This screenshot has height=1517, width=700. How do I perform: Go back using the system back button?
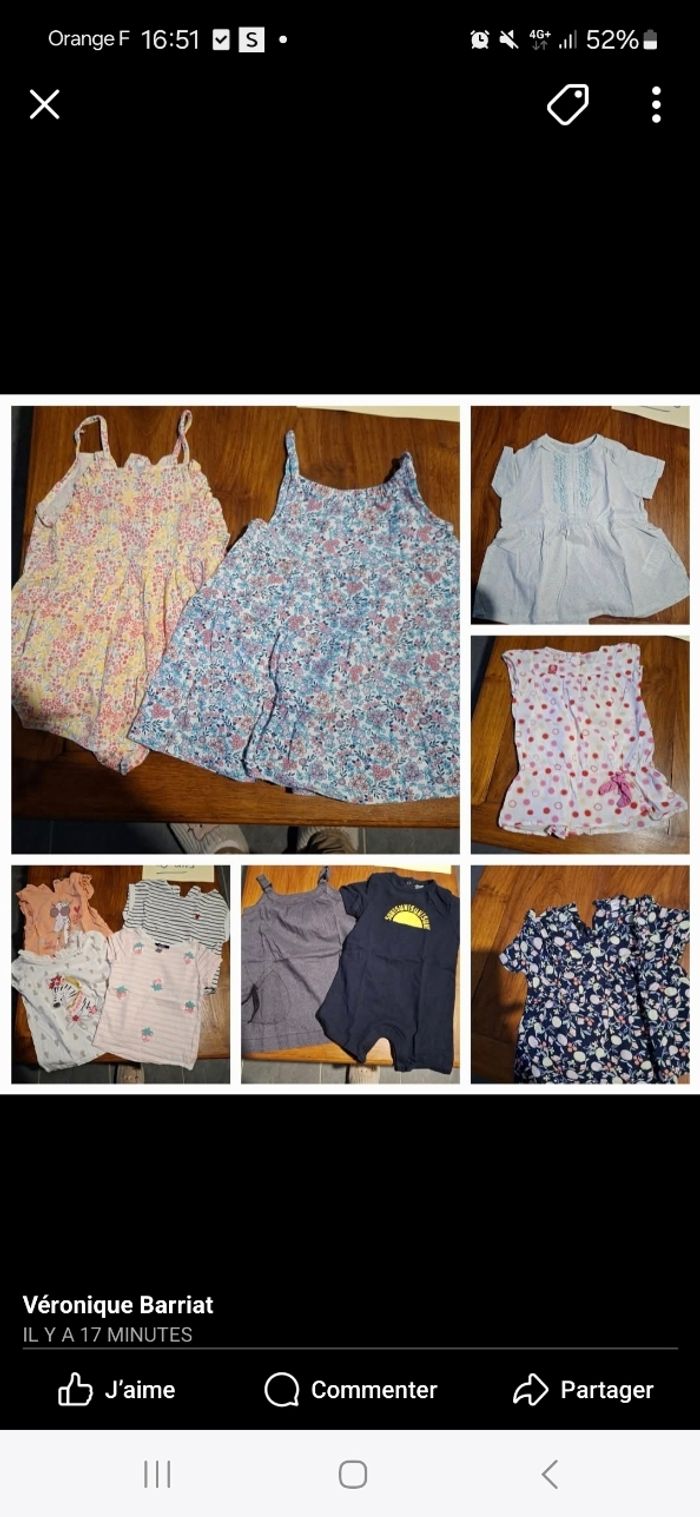coord(549,1474)
